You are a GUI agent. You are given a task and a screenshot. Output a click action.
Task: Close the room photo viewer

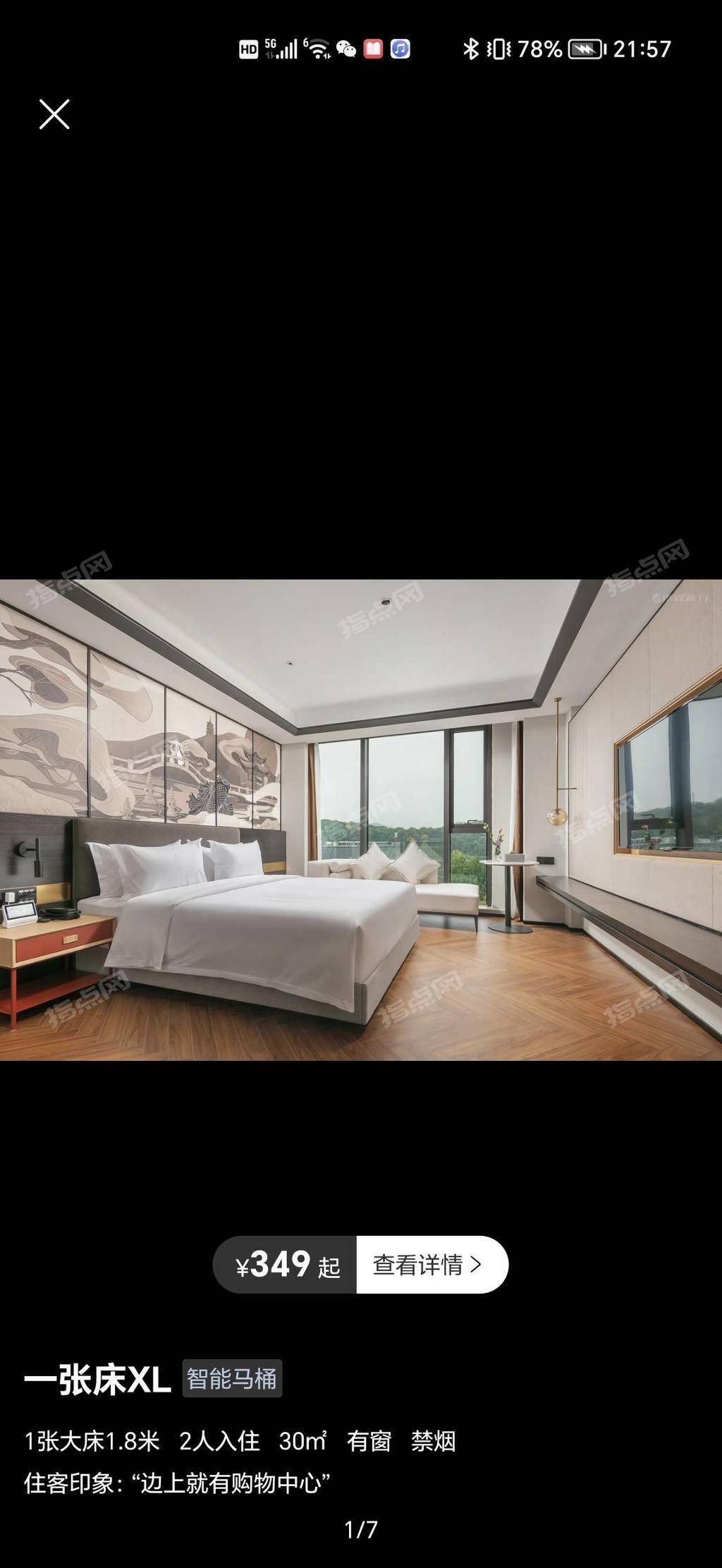pyautogui.click(x=54, y=114)
